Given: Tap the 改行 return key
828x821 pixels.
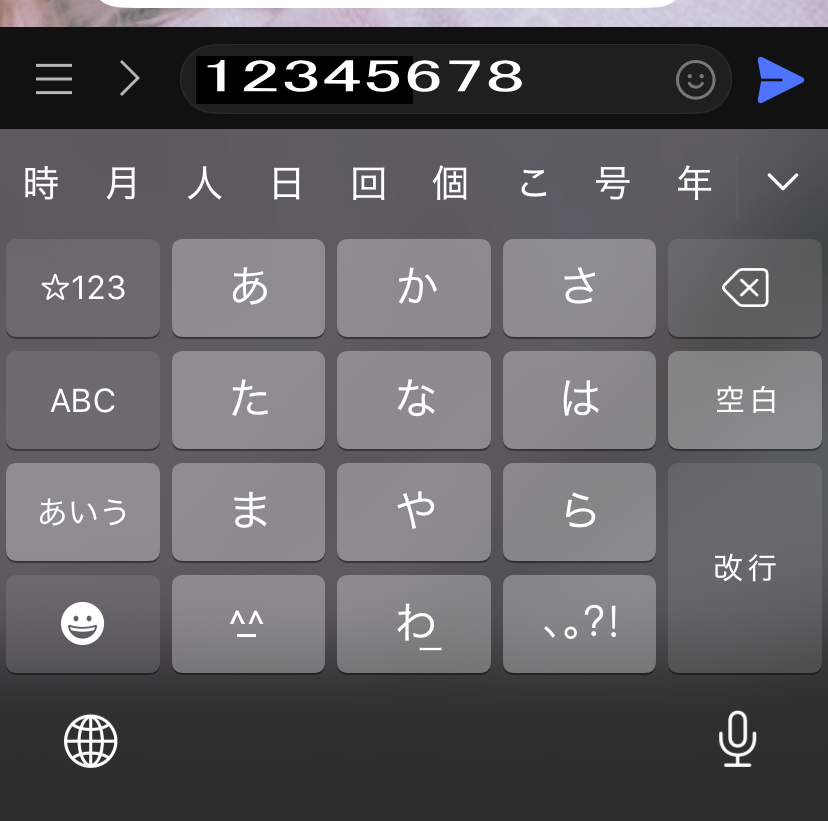Looking at the screenshot, I should (x=744, y=568).
